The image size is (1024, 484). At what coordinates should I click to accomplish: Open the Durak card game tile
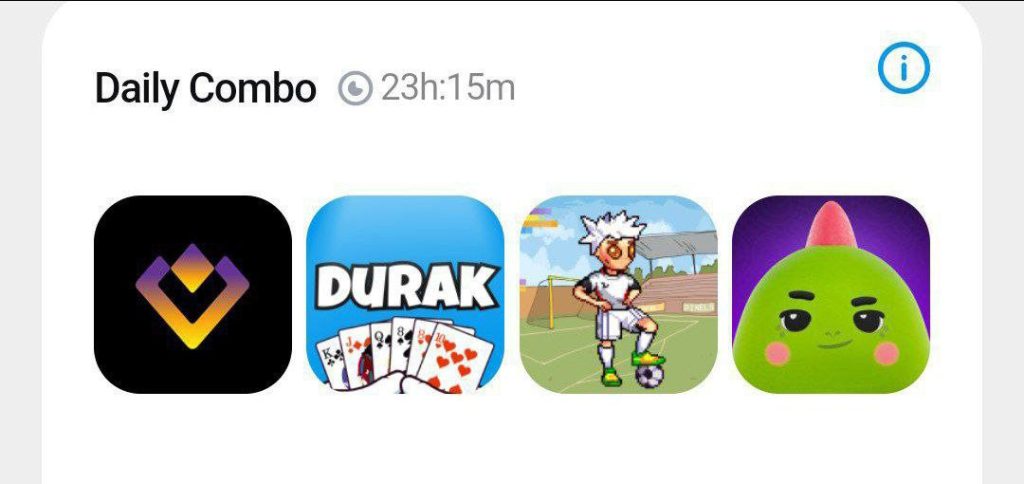405,294
